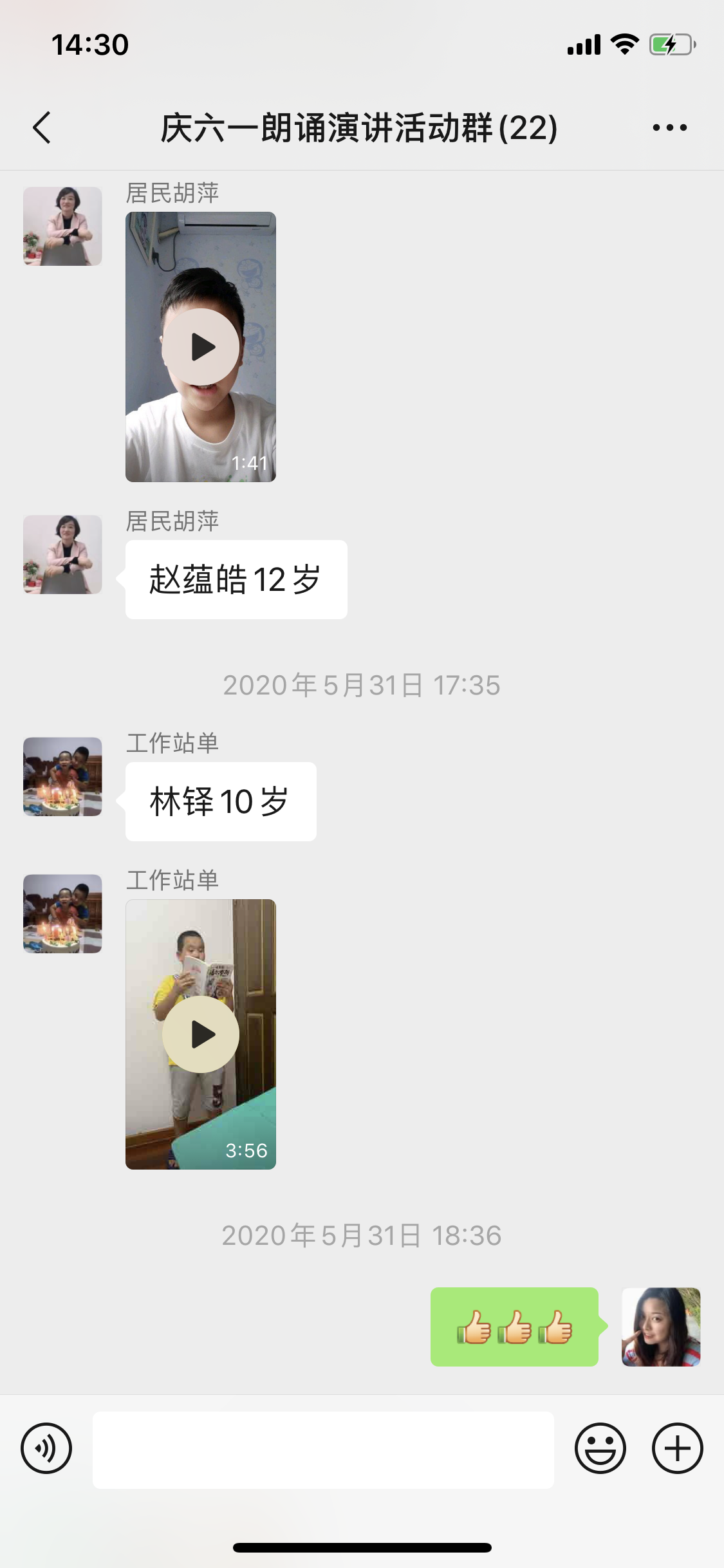
Task: Go back from the group chat
Action: [x=42, y=127]
